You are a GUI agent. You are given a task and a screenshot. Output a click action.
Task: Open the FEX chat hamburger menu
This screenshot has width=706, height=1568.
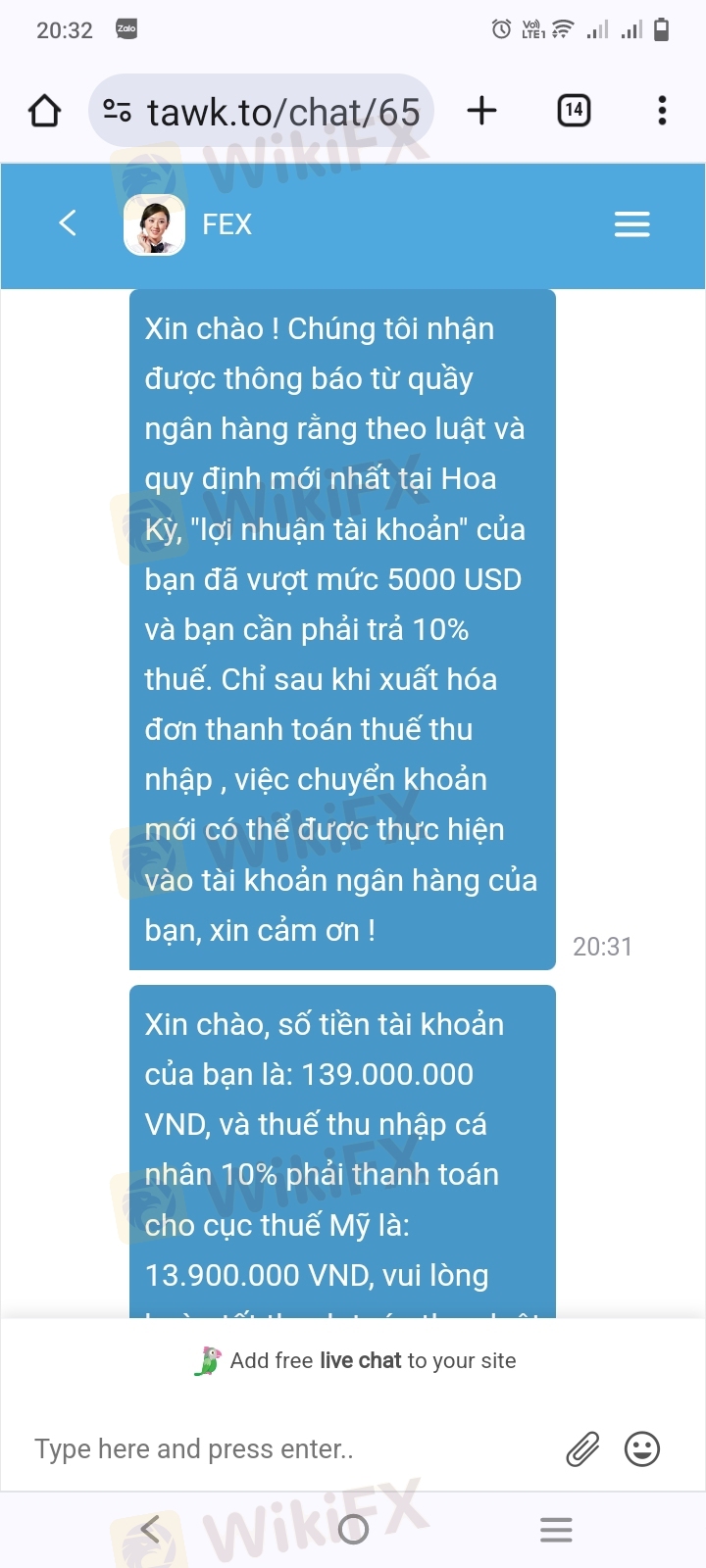tap(631, 224)
